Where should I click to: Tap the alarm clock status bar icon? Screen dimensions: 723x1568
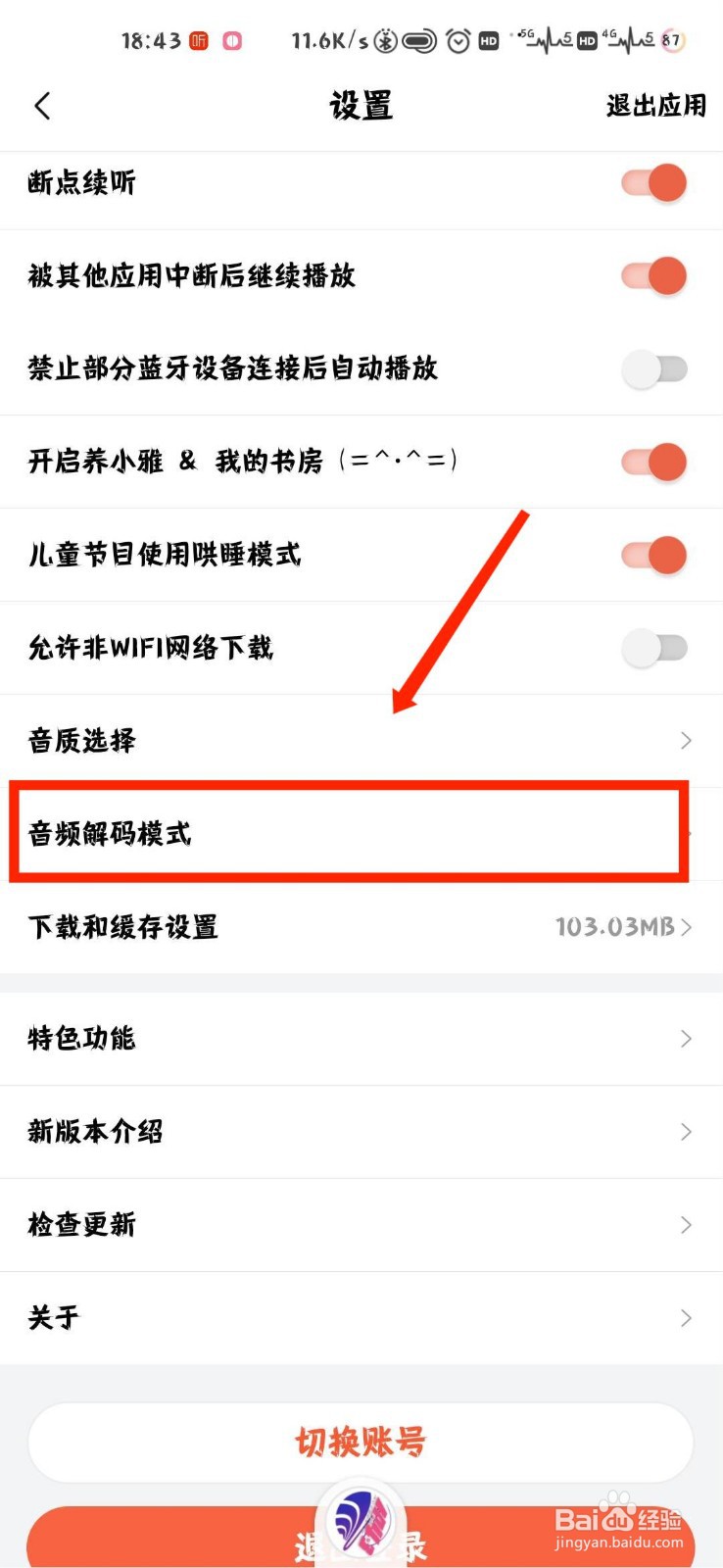(457, 41)
